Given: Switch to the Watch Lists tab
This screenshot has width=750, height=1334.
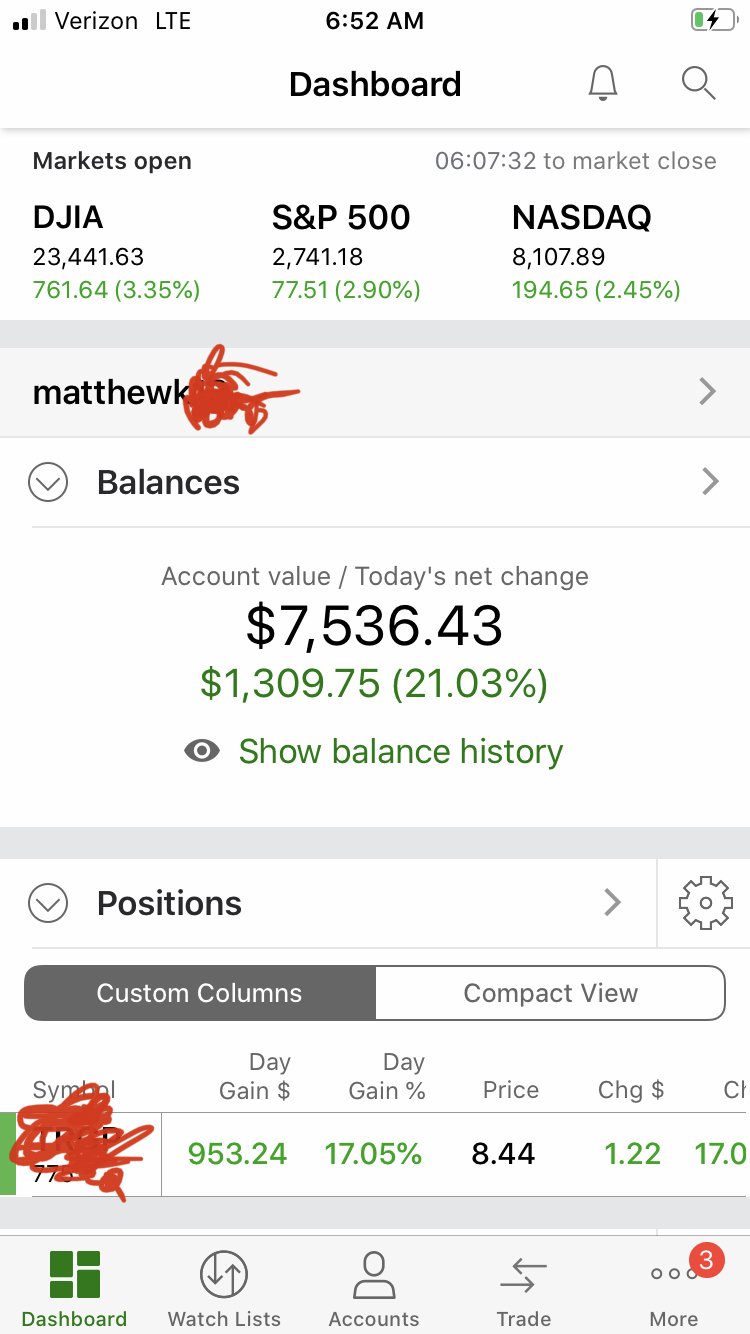Looking at the screenshot, I should [224, 1288].
